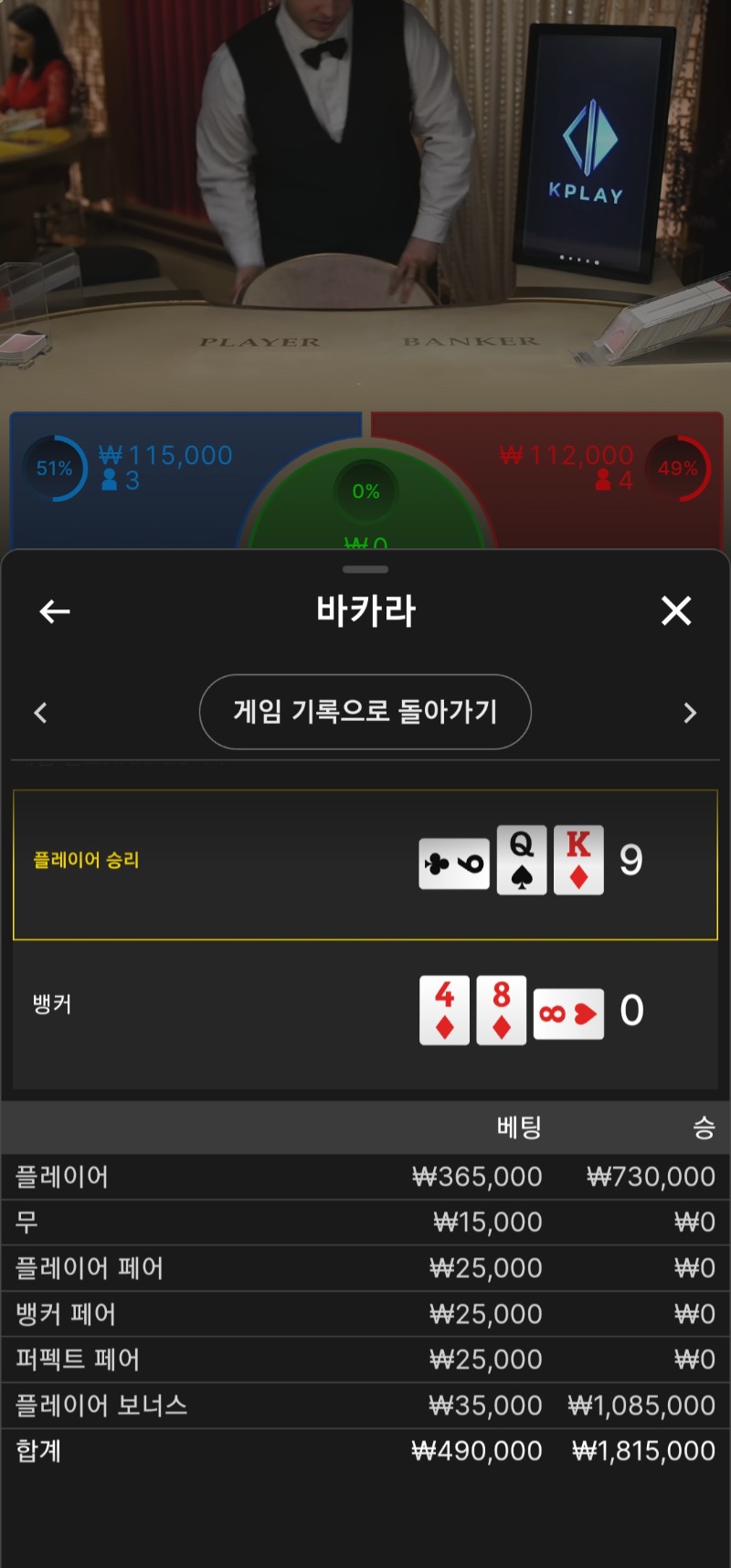Close the 바카라 panel
The width and height of the screenshot is (731, 1568).
[x=676, y=610]
